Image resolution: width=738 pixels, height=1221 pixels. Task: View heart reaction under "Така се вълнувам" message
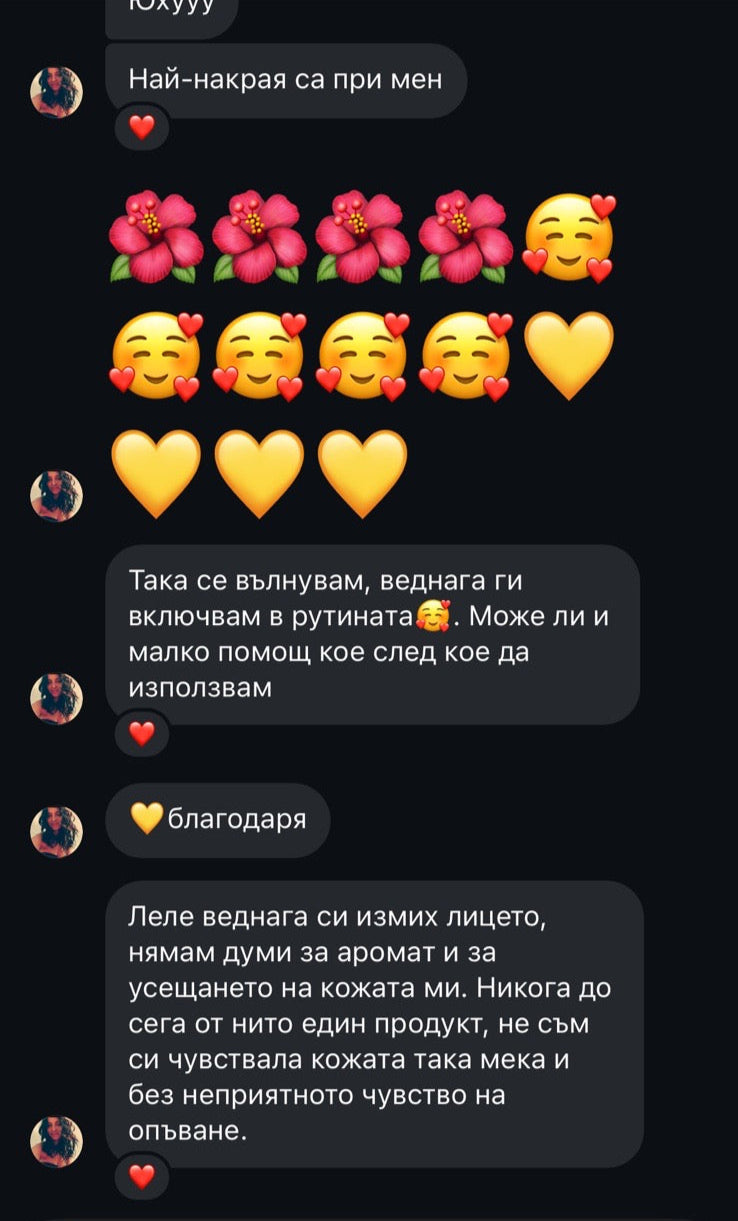(143, 734)
